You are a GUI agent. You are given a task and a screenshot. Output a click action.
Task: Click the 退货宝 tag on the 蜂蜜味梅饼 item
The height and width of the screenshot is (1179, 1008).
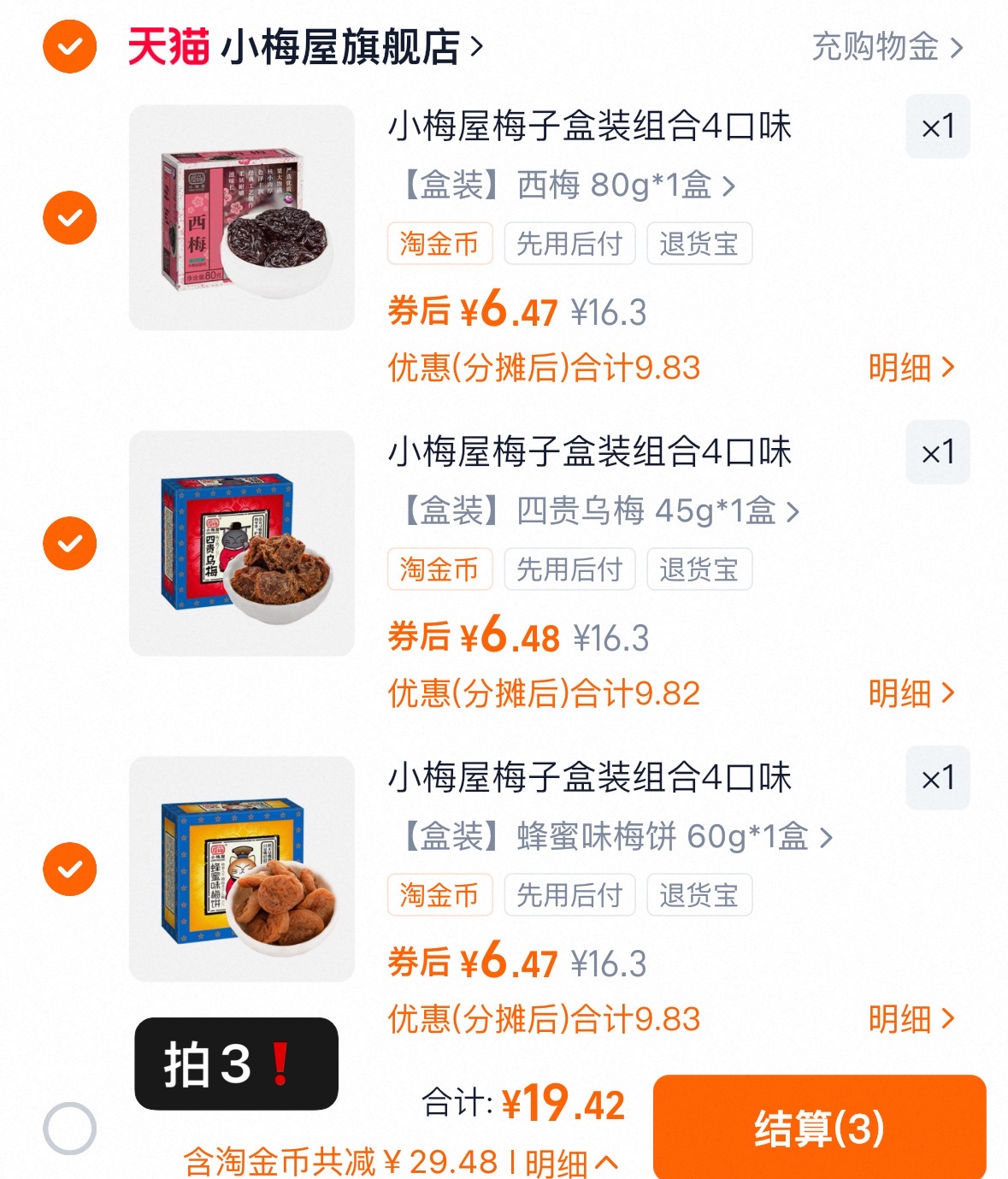pyautogui.click(x=699, y=895)
